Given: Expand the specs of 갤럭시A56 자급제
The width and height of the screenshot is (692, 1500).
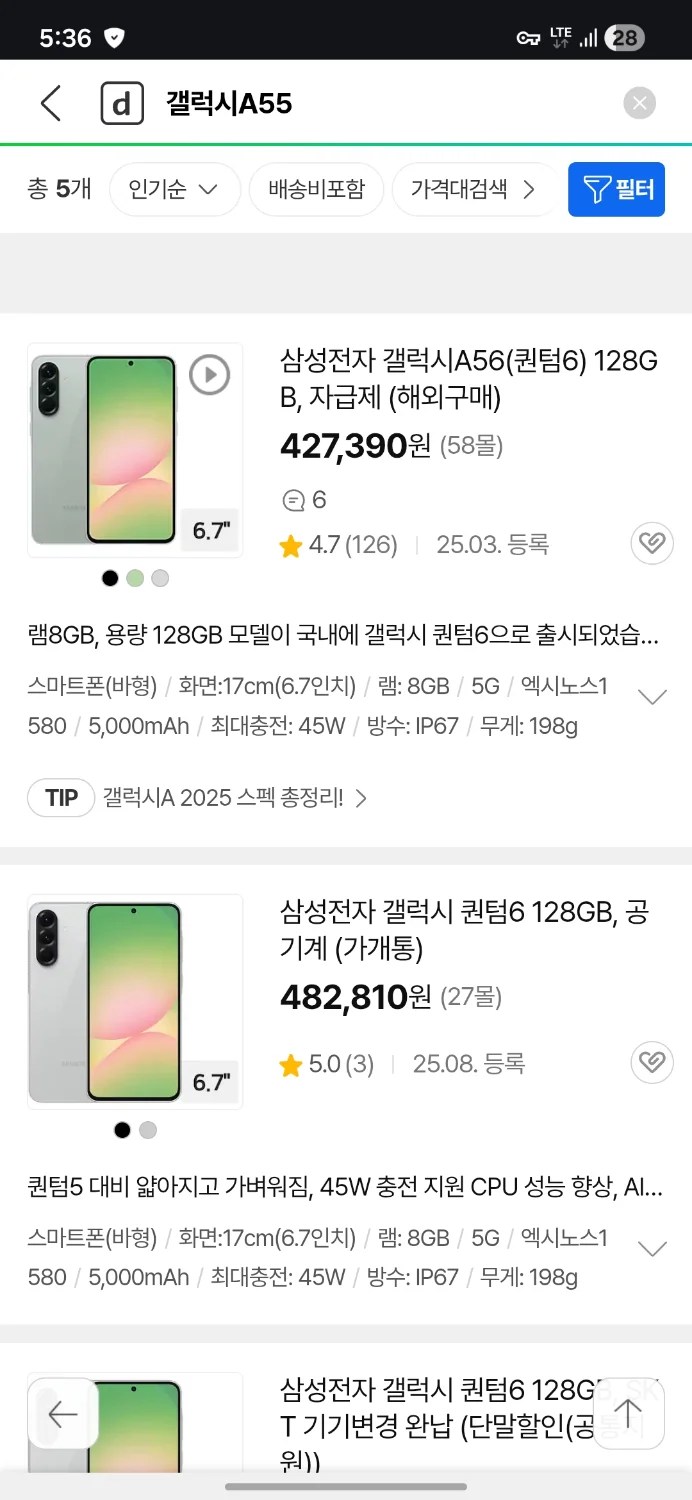Looking at the screenshot, I should point(652,697).
